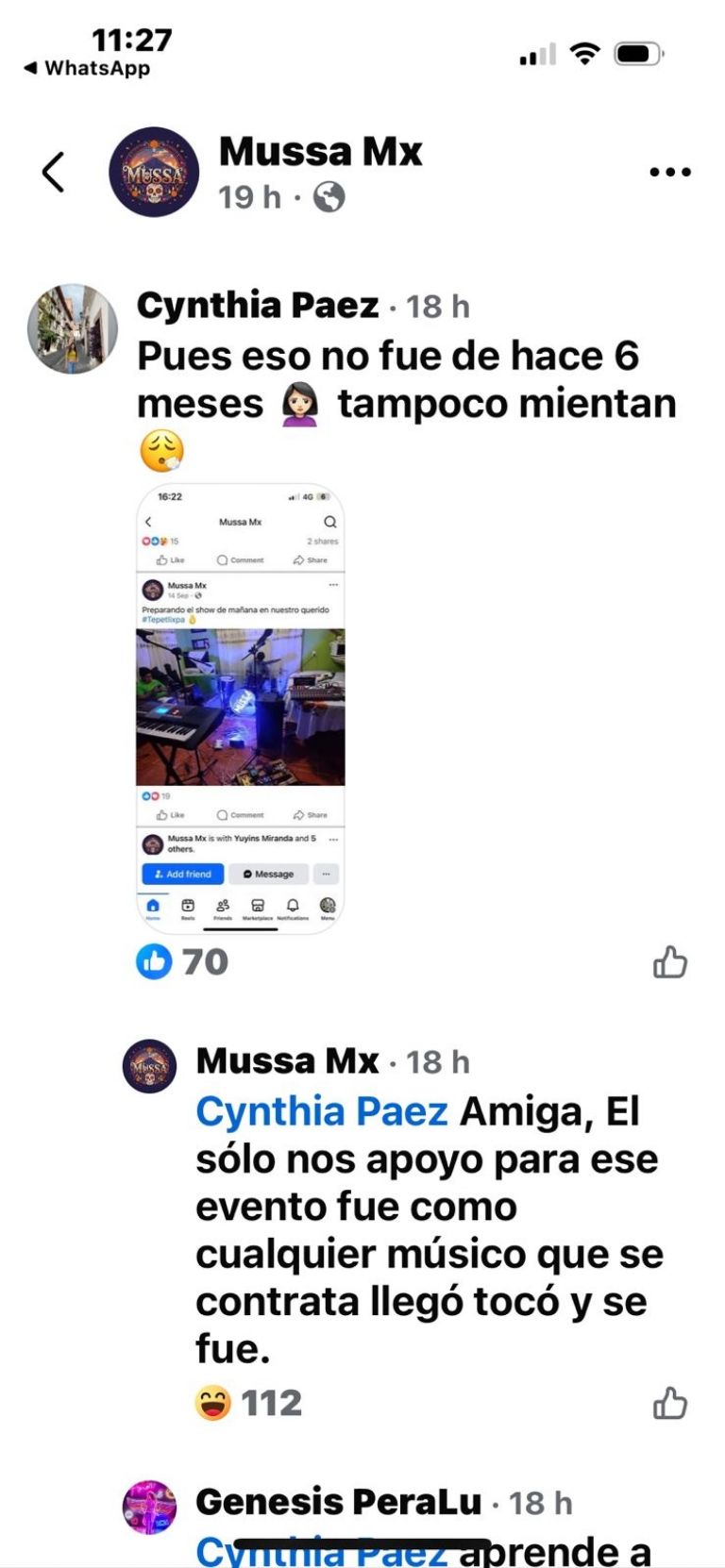Open the profile name Genesis PeraLu
725x1568 pixels.
click(x=338, y=1502)
